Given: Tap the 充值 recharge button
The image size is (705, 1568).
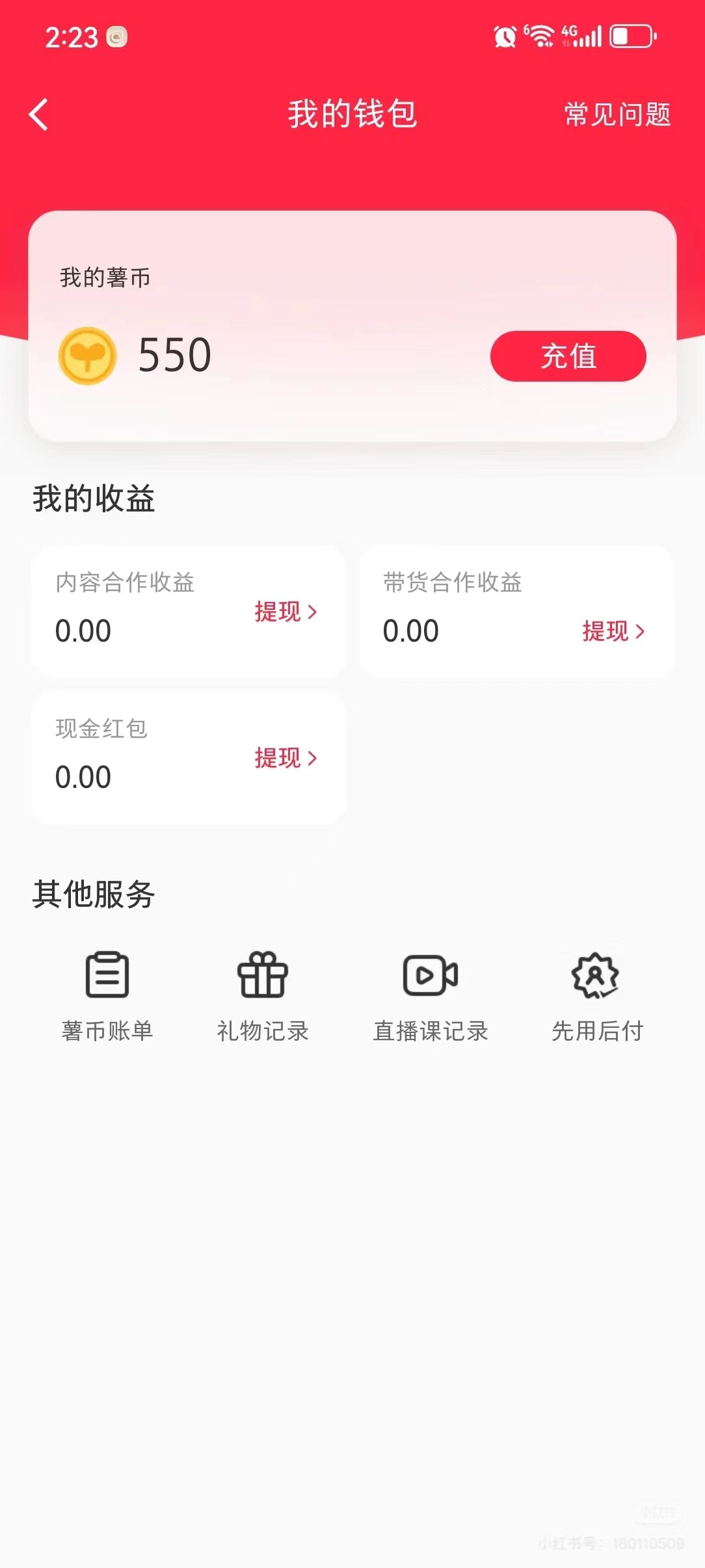Looking at the screenshot, I should click(x=568, y=356).
